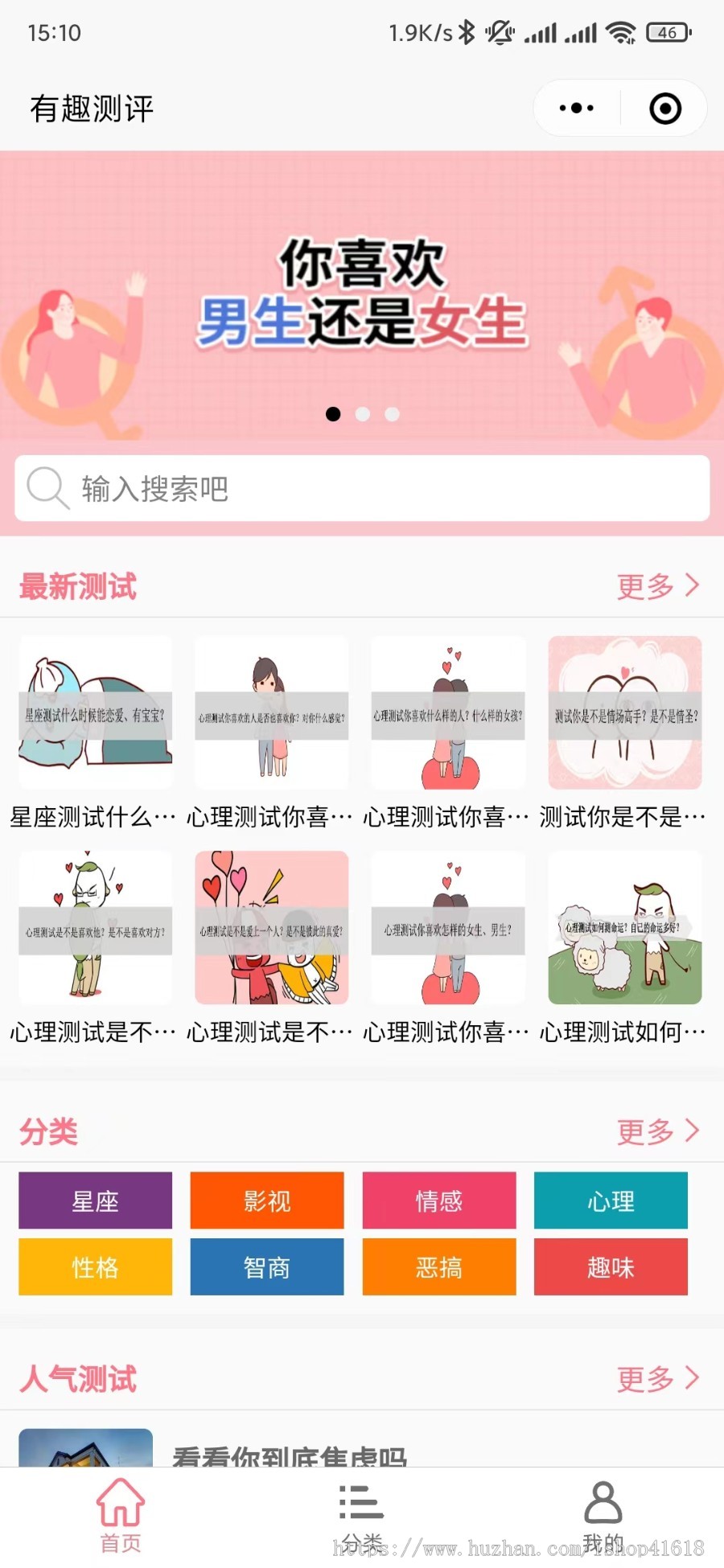The height and width of the screenshot is (1568, 724).
Task: Open the 心理测试如何测命运 sheep card
Action: [x=625, y=928]
